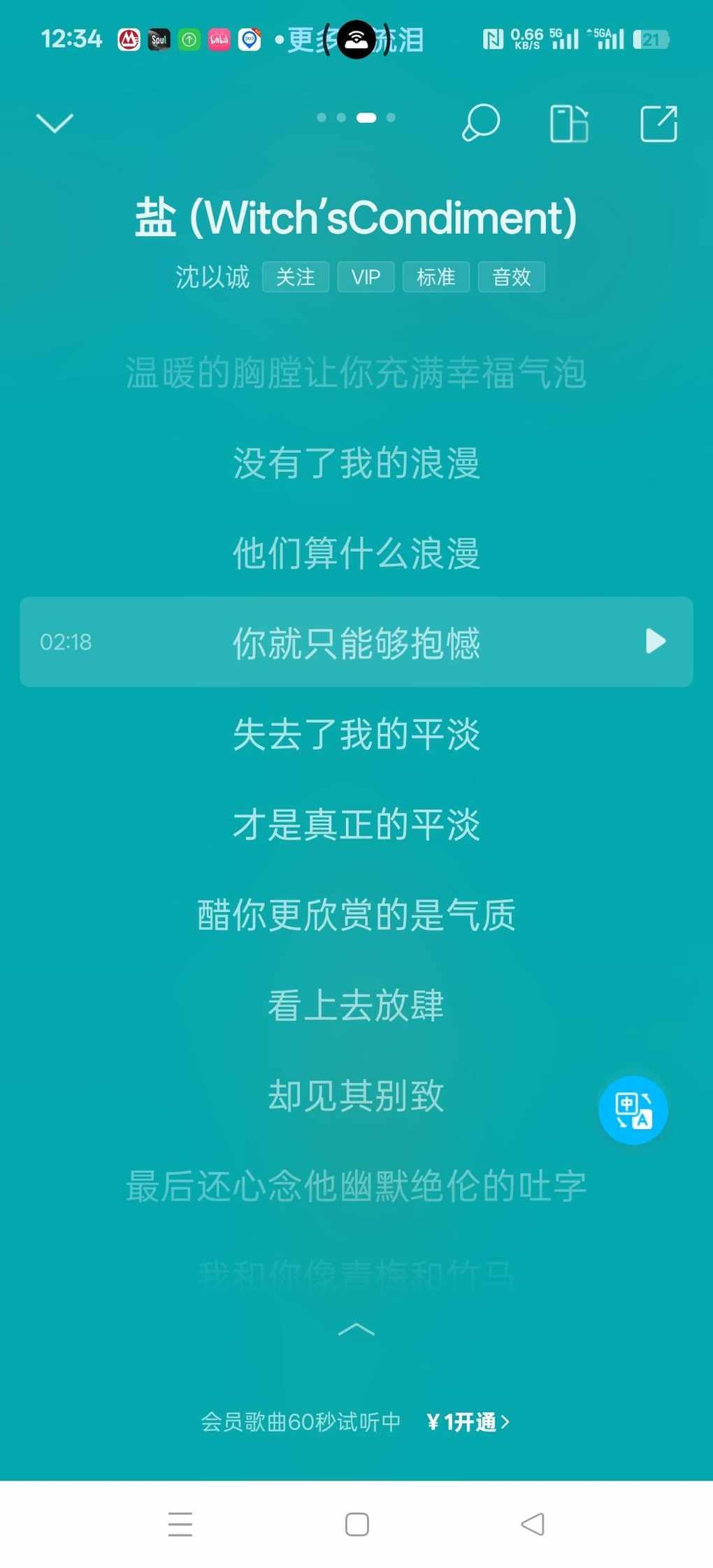713x1568 pixels.
Task: Open sound effects 音效 chip
Action: point(512,277)
